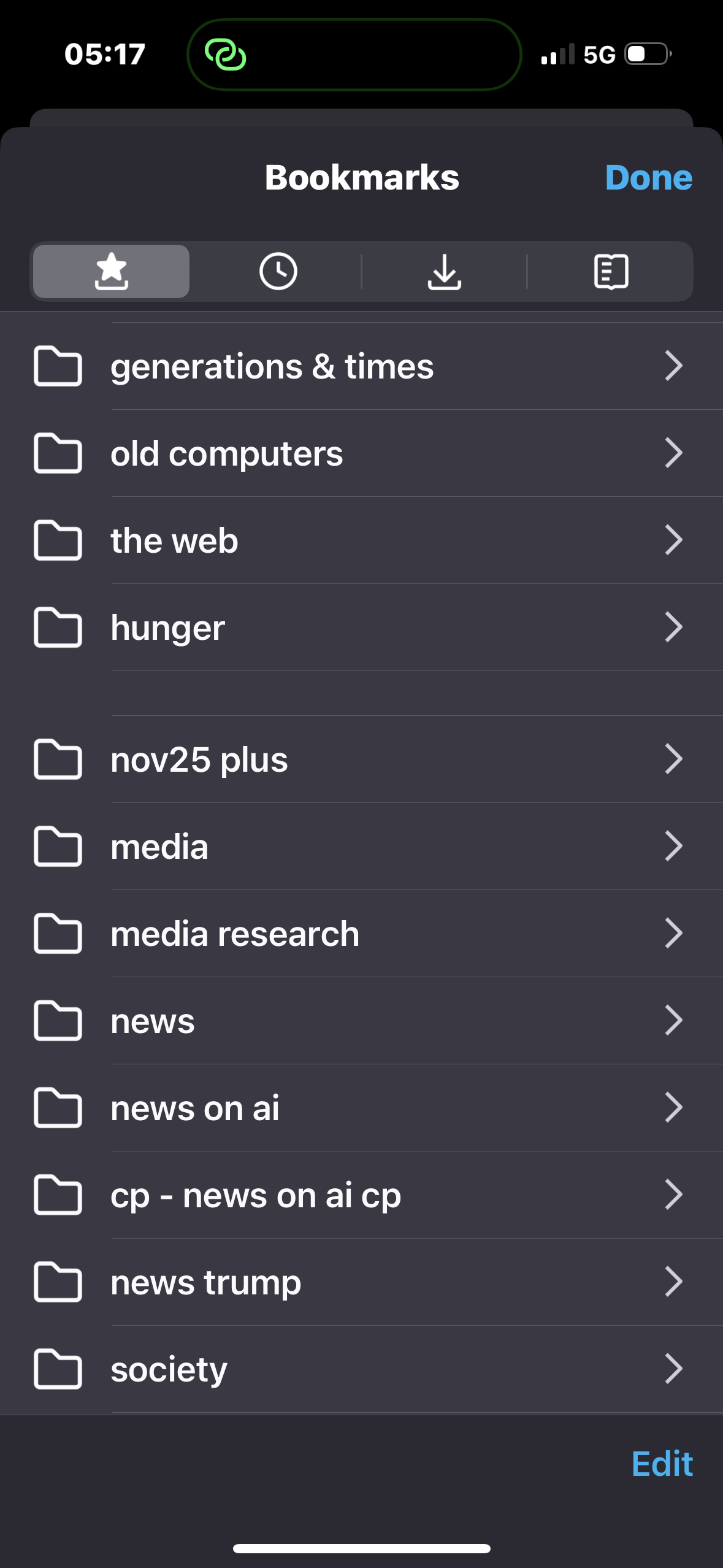
Task: Open the old computers folder
Action: 361,453
